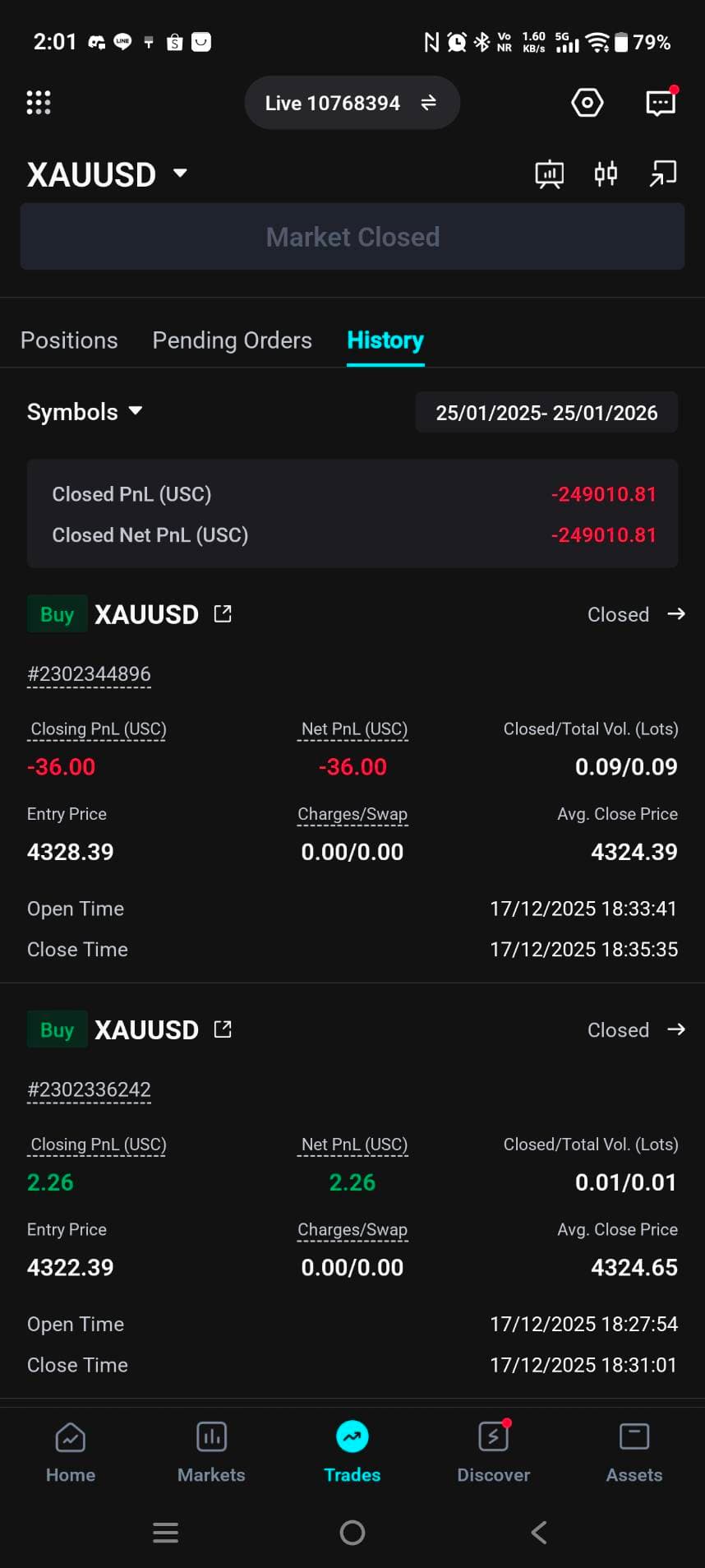Screen dimensions: 705x1568
Task: Open the chart presentation icon
Action: [x=549, y=174]
